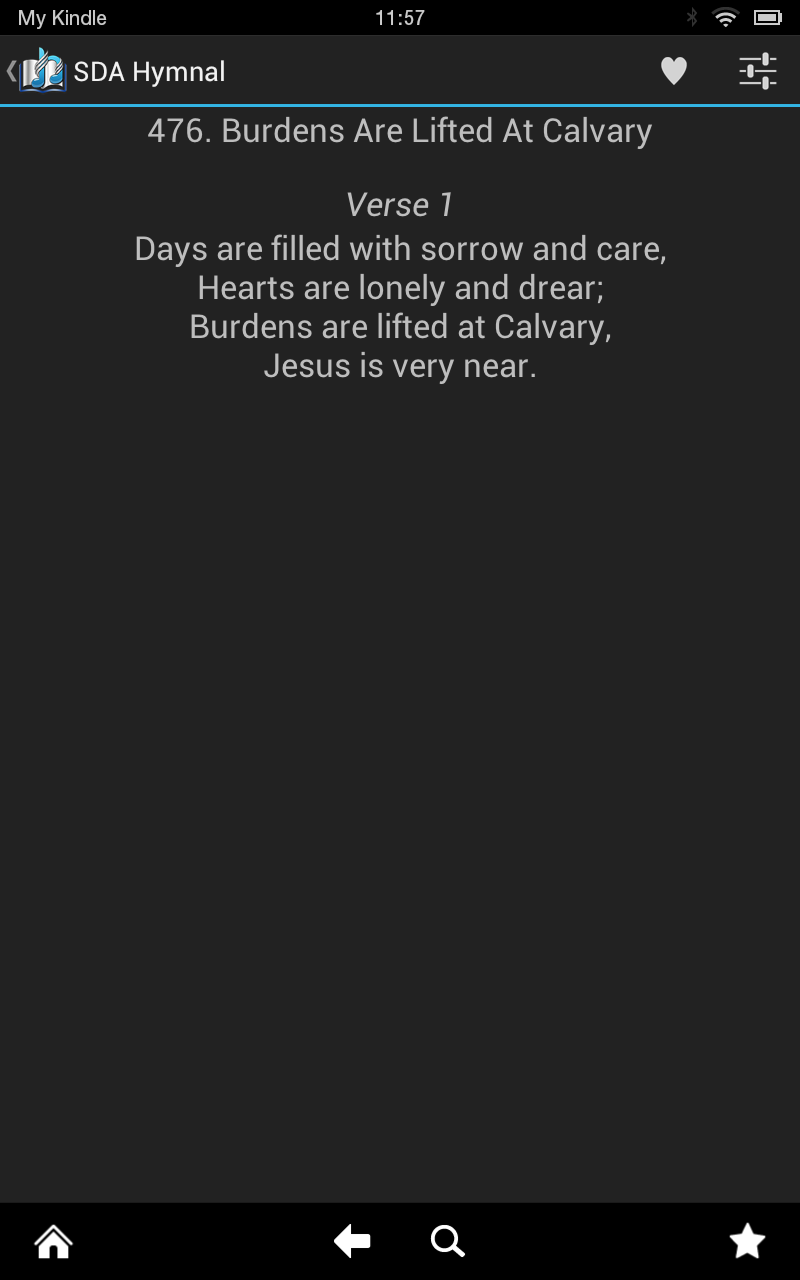Go back using the bottom arrow icon
Viewport: 800px width, 1280px height.
(351, 1240)
